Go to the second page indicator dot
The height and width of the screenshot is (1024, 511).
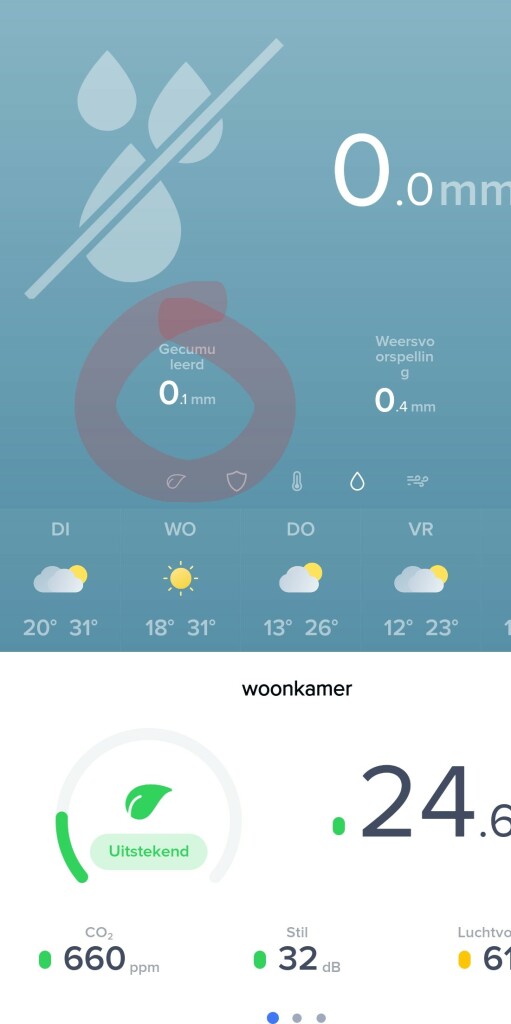(x=297, y=1017)
